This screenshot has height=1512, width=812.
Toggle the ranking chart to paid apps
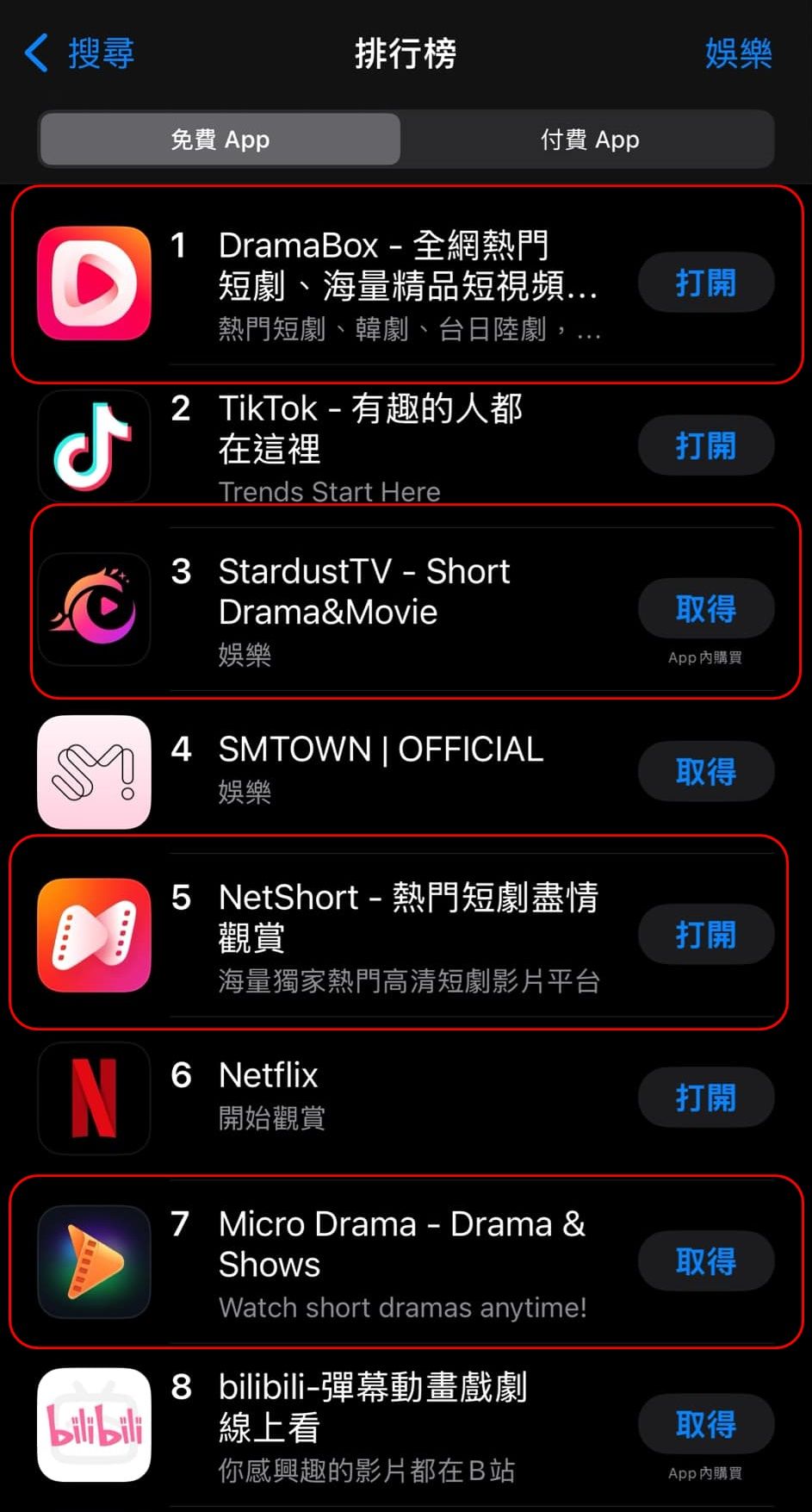click(589, 139)
